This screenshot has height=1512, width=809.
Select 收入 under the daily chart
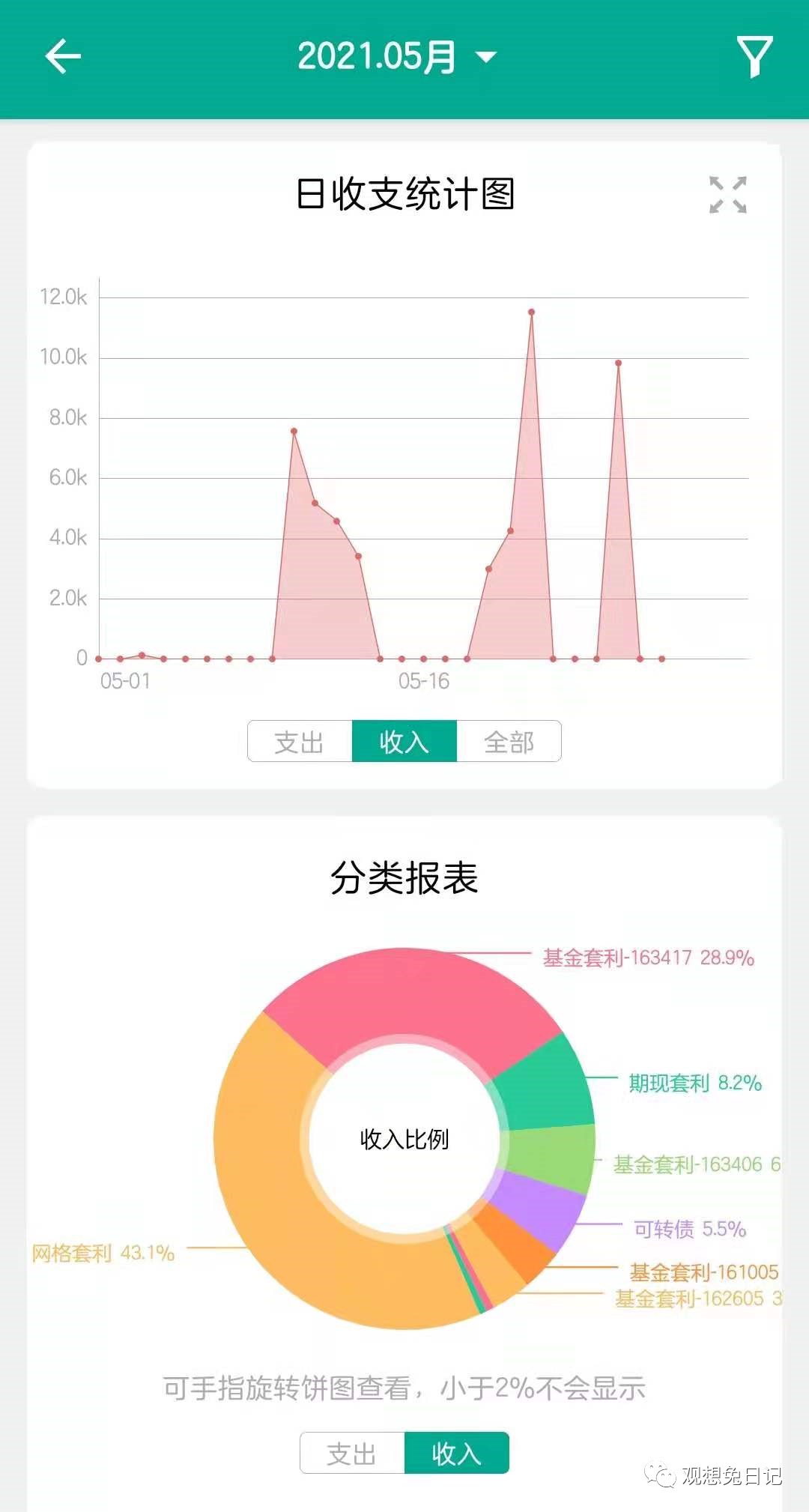404,741
